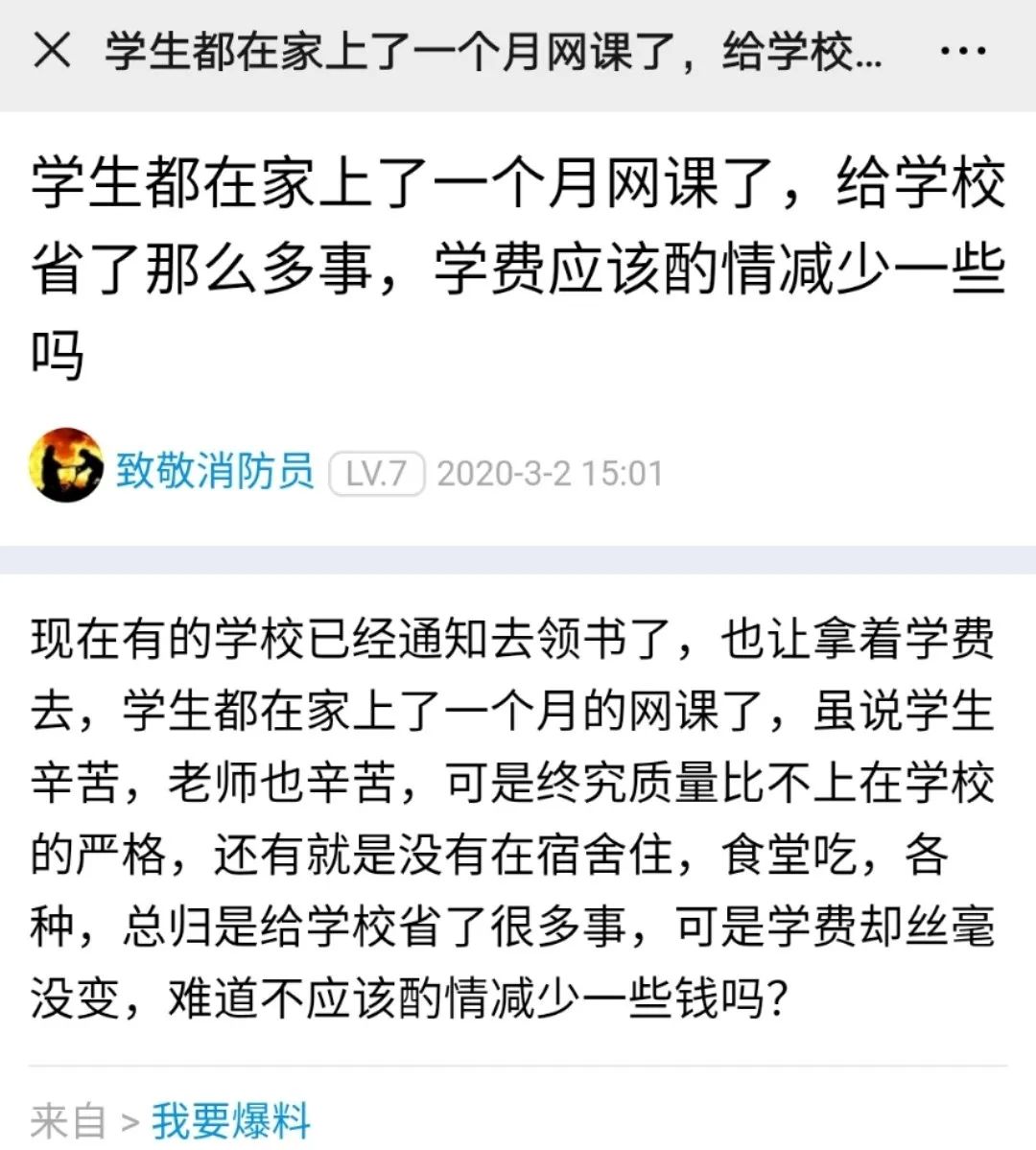Open the 我要爆料 section link
Image resolution: width=1036 pixels, height=1150 pixels.
231,1120
